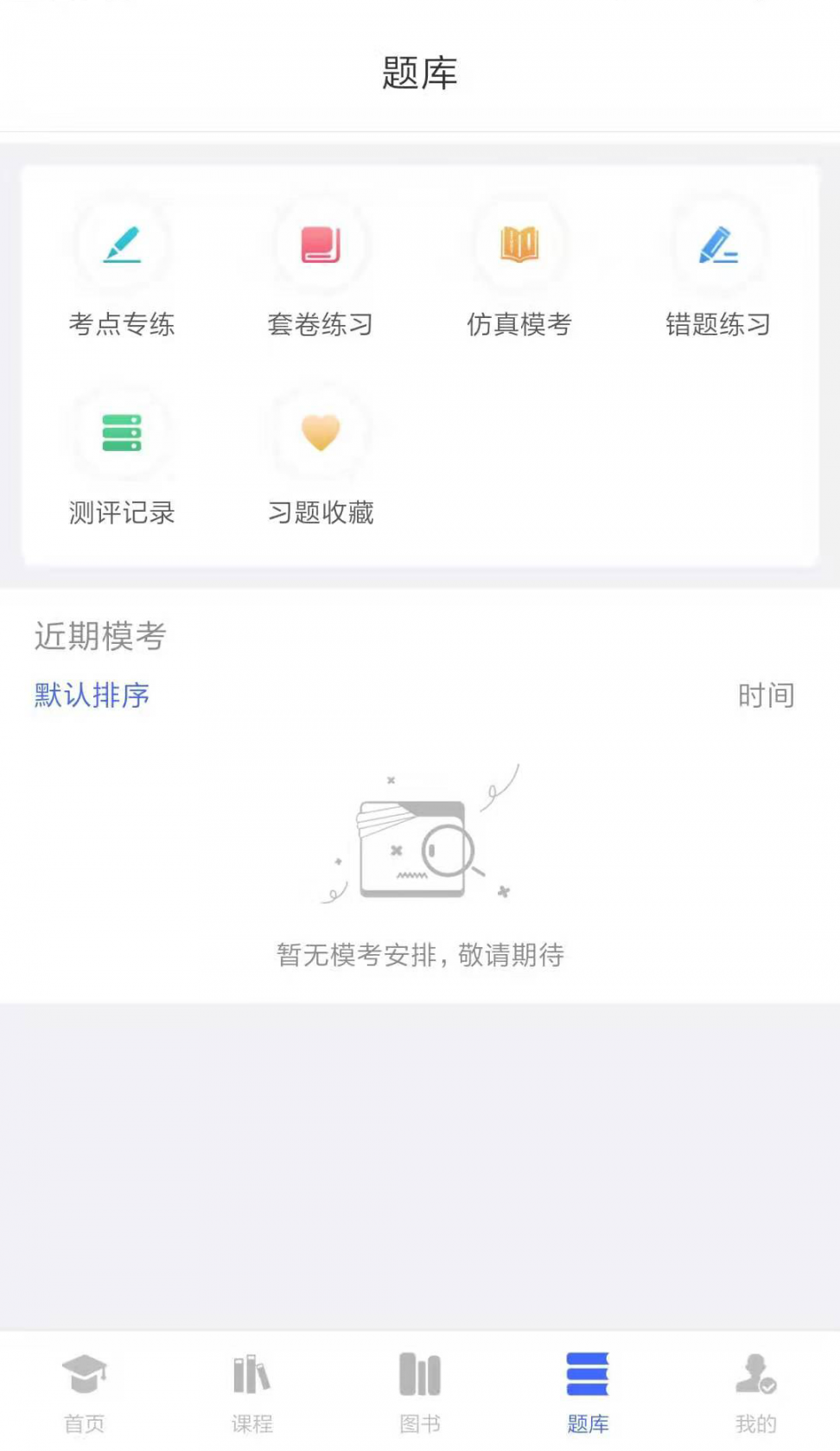The image size is (840, 1451).
Task: View 测评记录 assessment records
Action: pyautogui.click(x=122, y=455)
